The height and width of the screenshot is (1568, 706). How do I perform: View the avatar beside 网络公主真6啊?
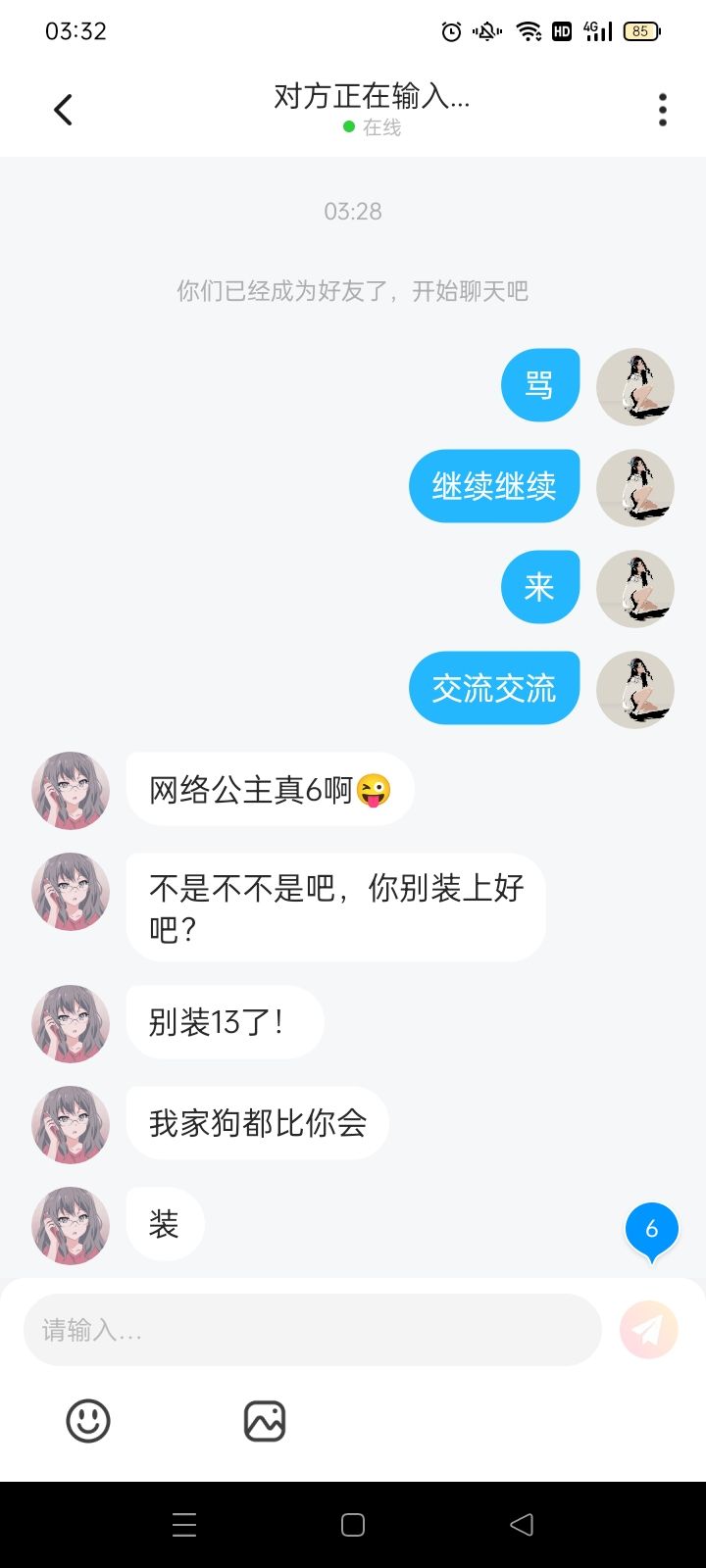tap(71, 790)
